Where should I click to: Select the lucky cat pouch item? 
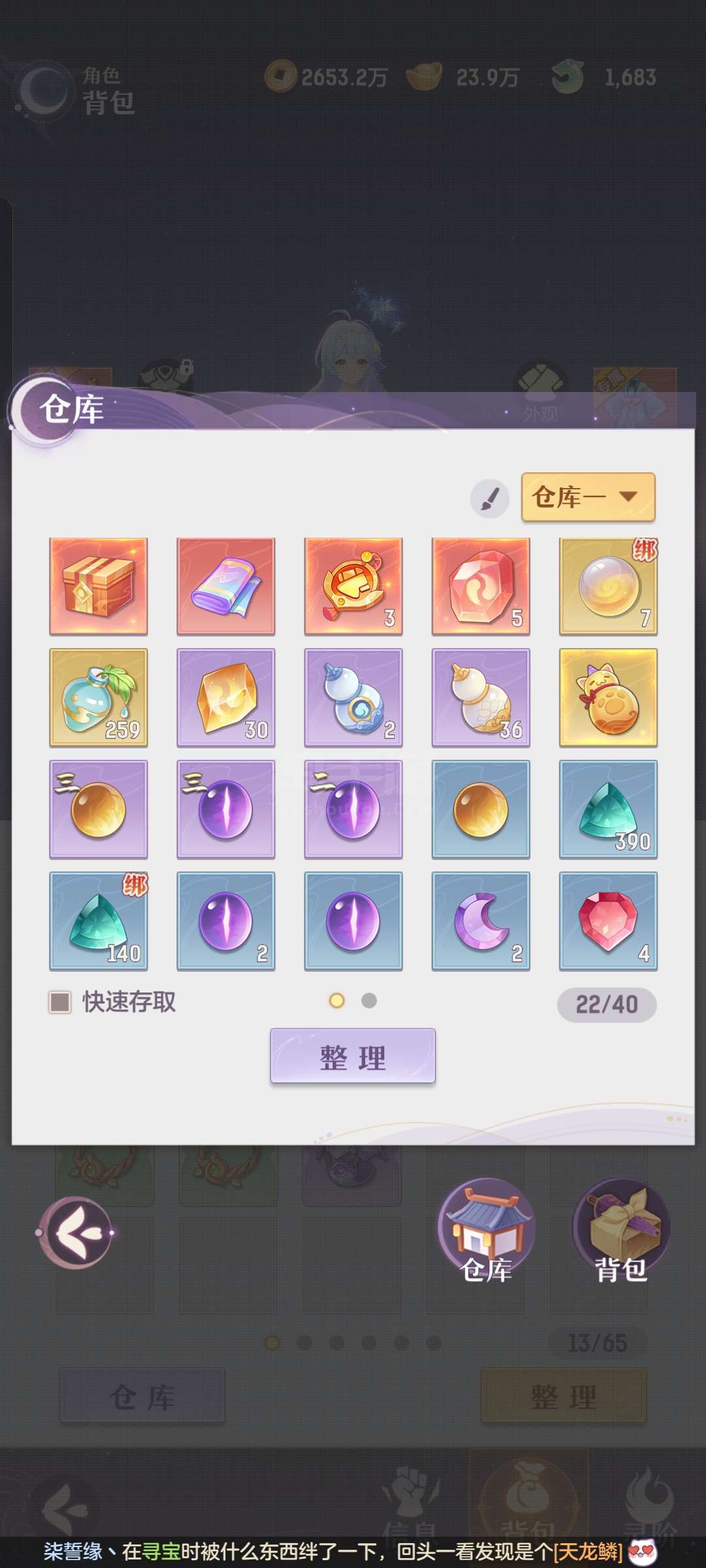pyautogui.click(x=609, y=698)
